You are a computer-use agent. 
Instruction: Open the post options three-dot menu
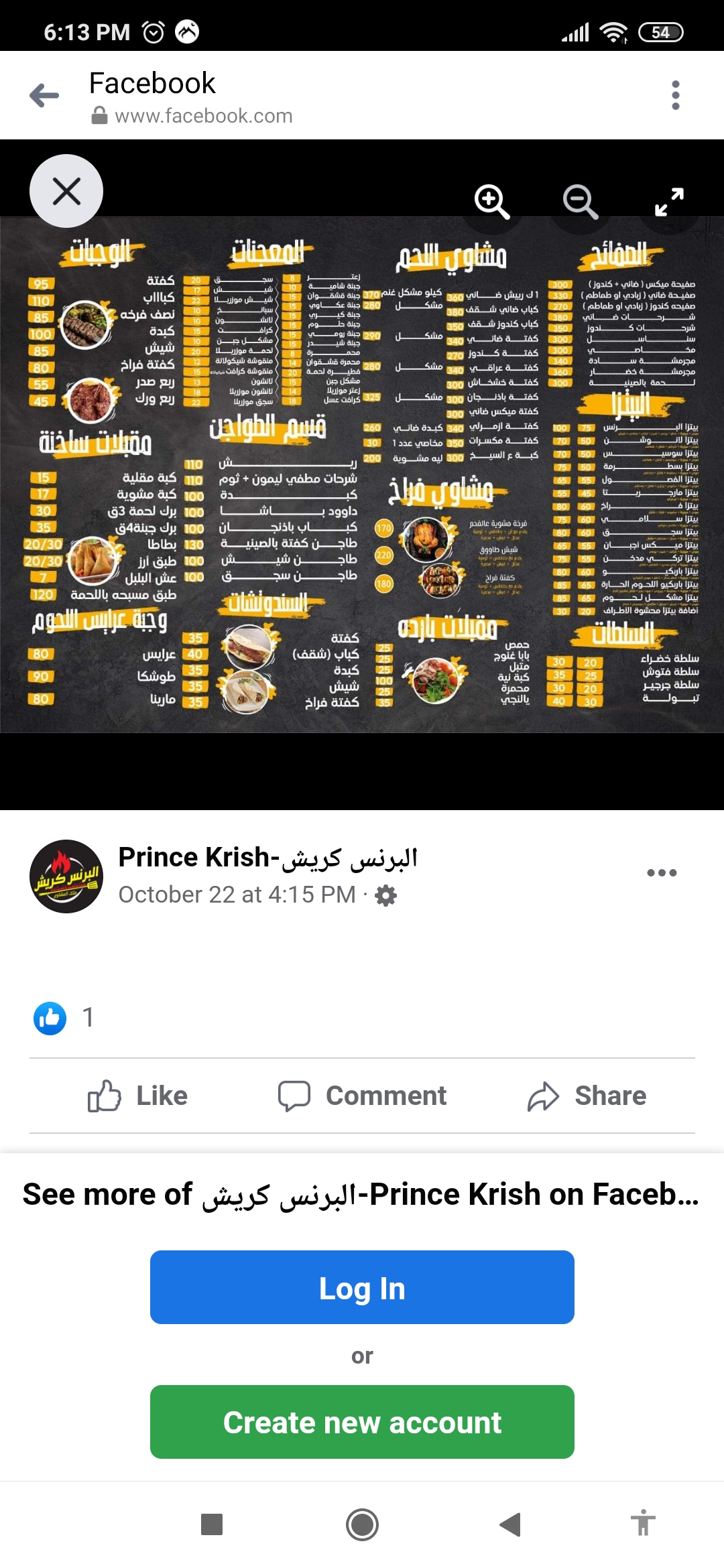(662, 872)
